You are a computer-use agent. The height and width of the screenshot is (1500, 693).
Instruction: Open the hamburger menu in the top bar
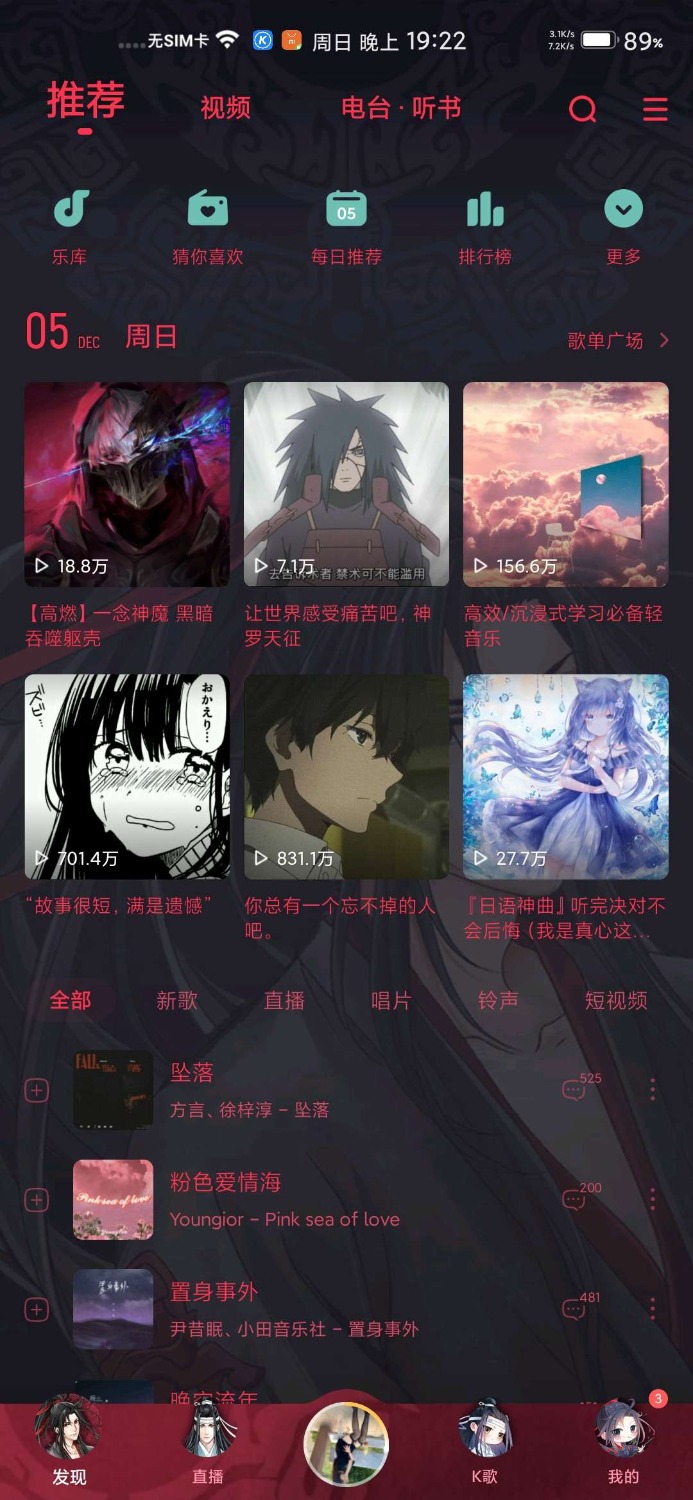click(655, 109)
